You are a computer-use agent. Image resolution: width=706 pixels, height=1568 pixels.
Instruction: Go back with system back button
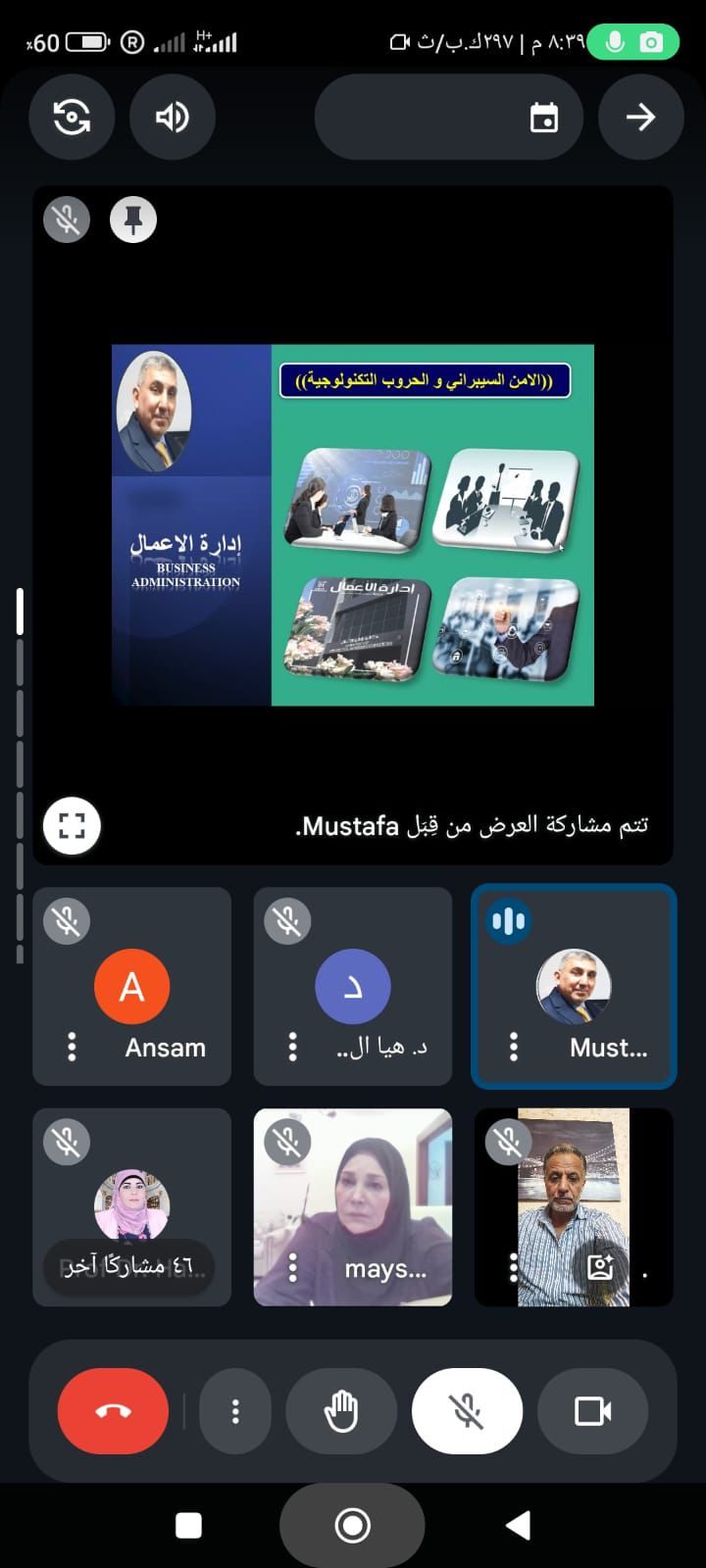pos(518,1525)
